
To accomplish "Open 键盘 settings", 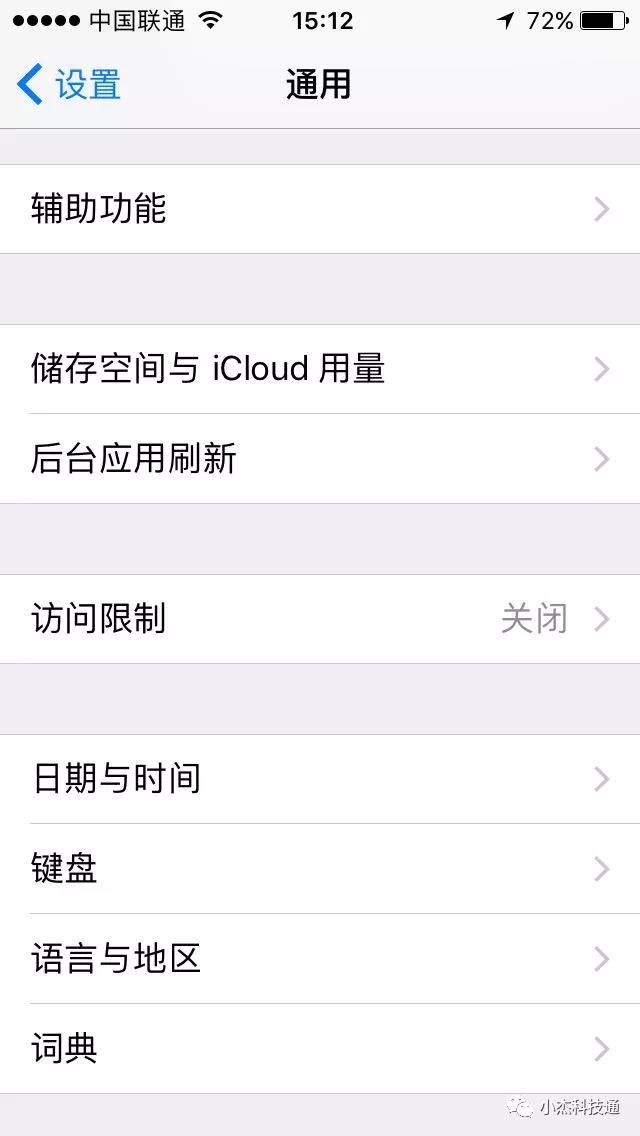I will [x=320, y=869].
